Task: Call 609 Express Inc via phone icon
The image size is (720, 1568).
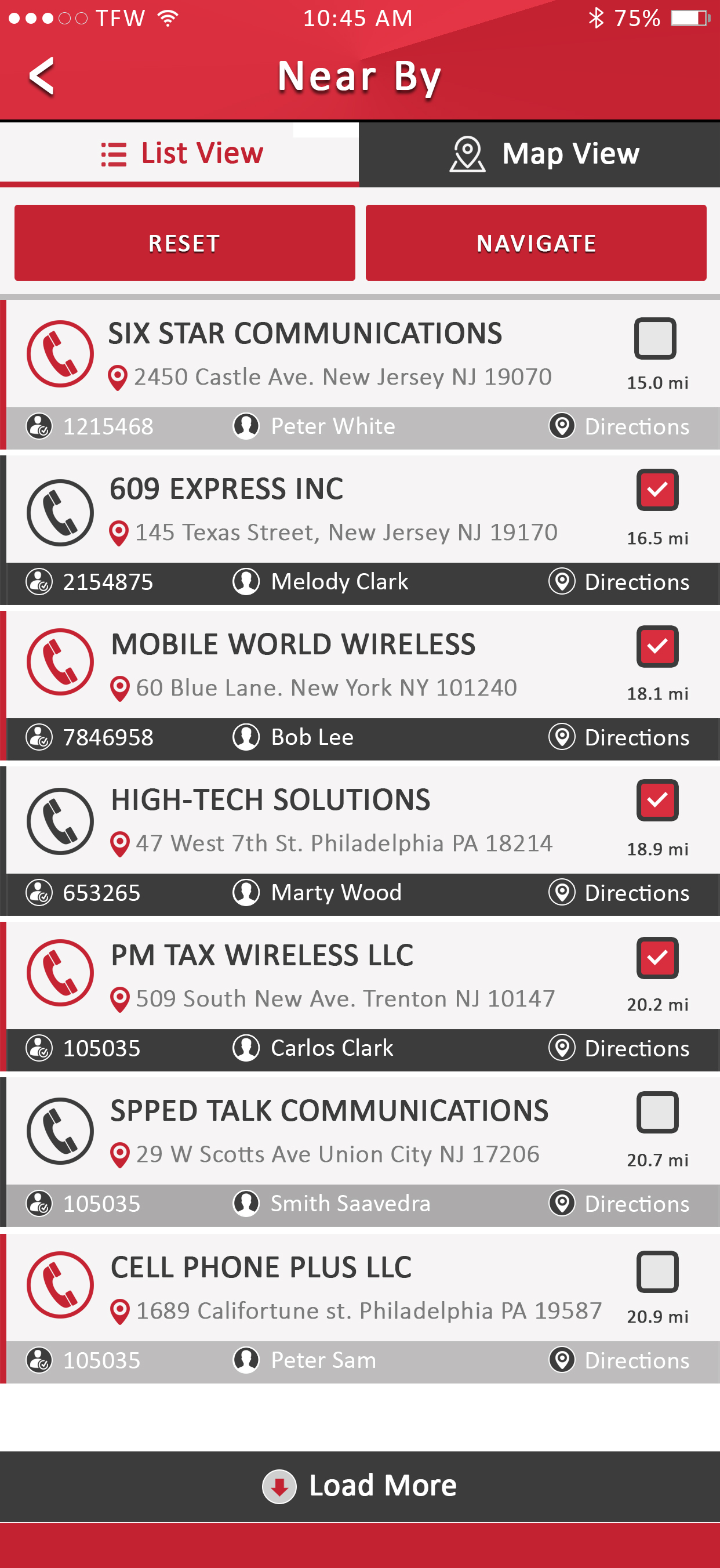Action: pyautogui.click(x=60, y=513)
